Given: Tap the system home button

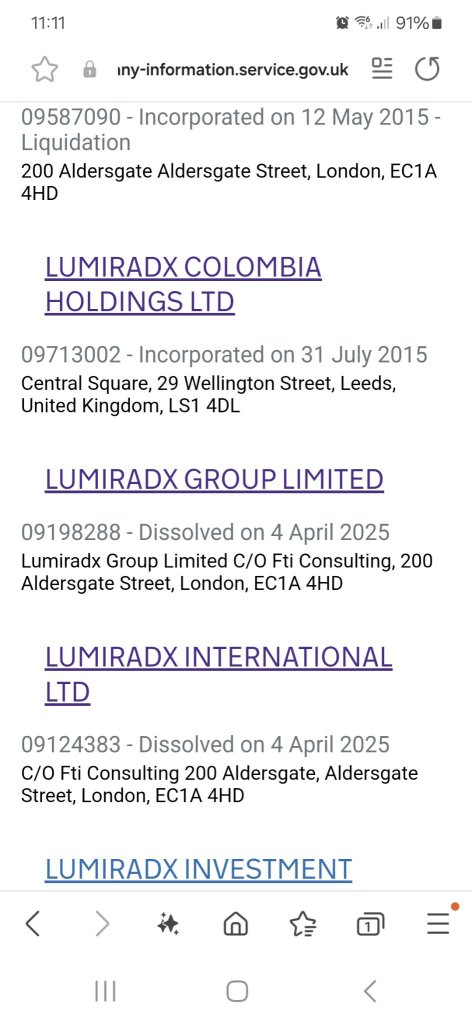Looking at the screenshot, I should point(237,991).
